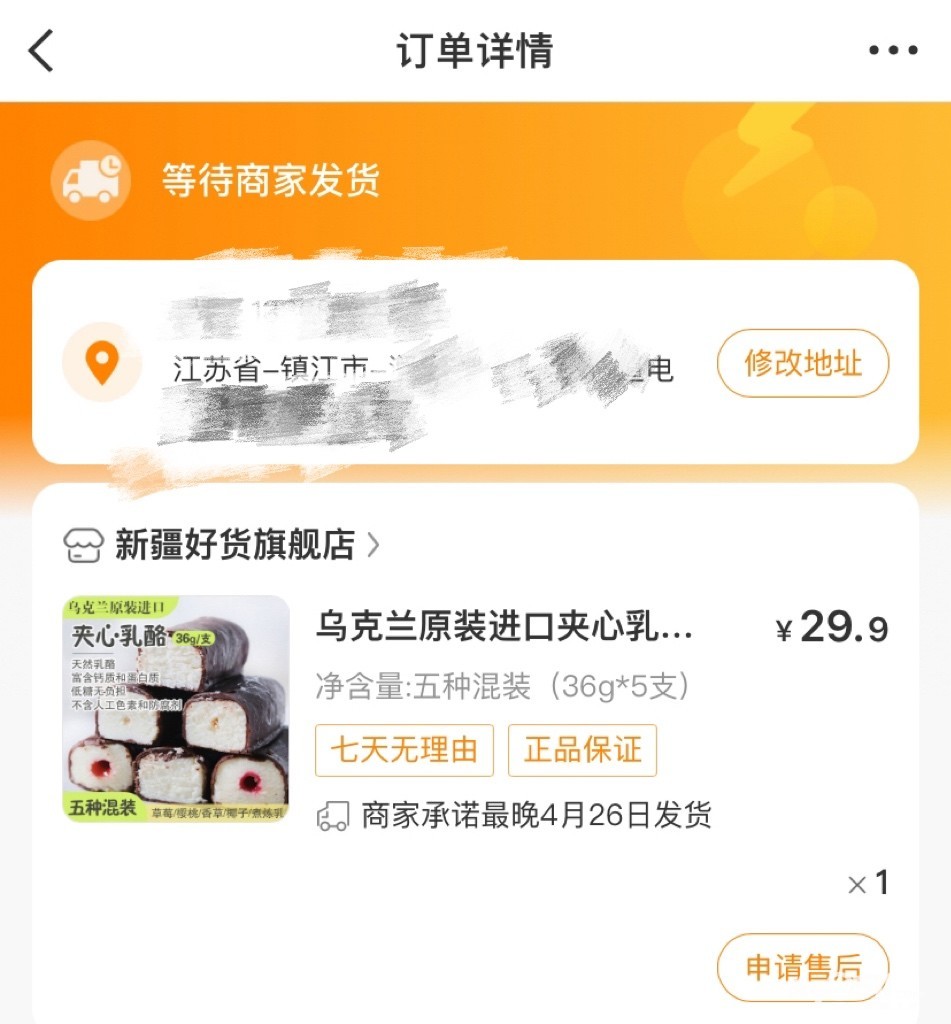Go back from the order details page
Image resolution: width=951 pixels, height=1024 pixels.
pos(42,51)
